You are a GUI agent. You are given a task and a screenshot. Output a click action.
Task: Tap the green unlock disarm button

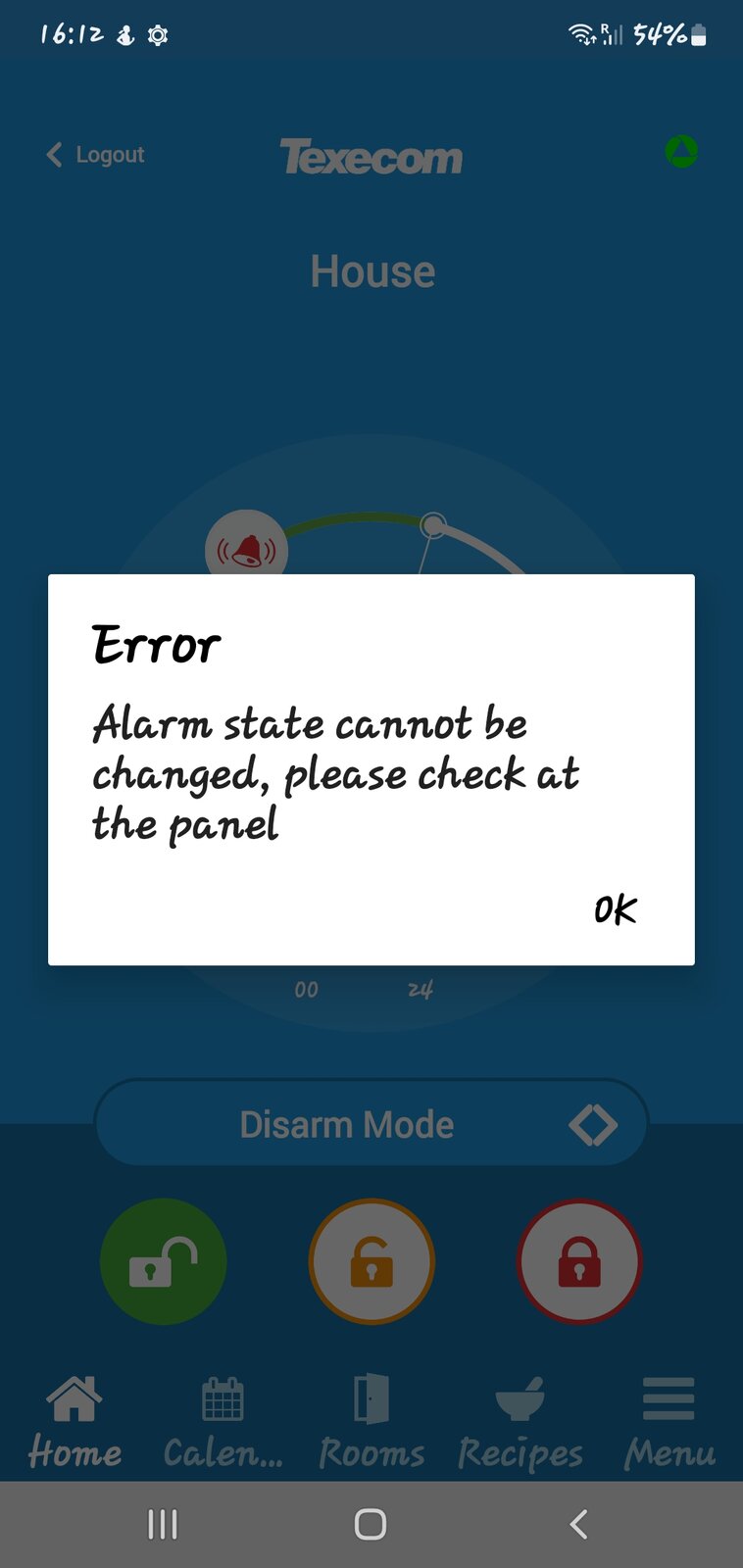[x=164, y=1261]
